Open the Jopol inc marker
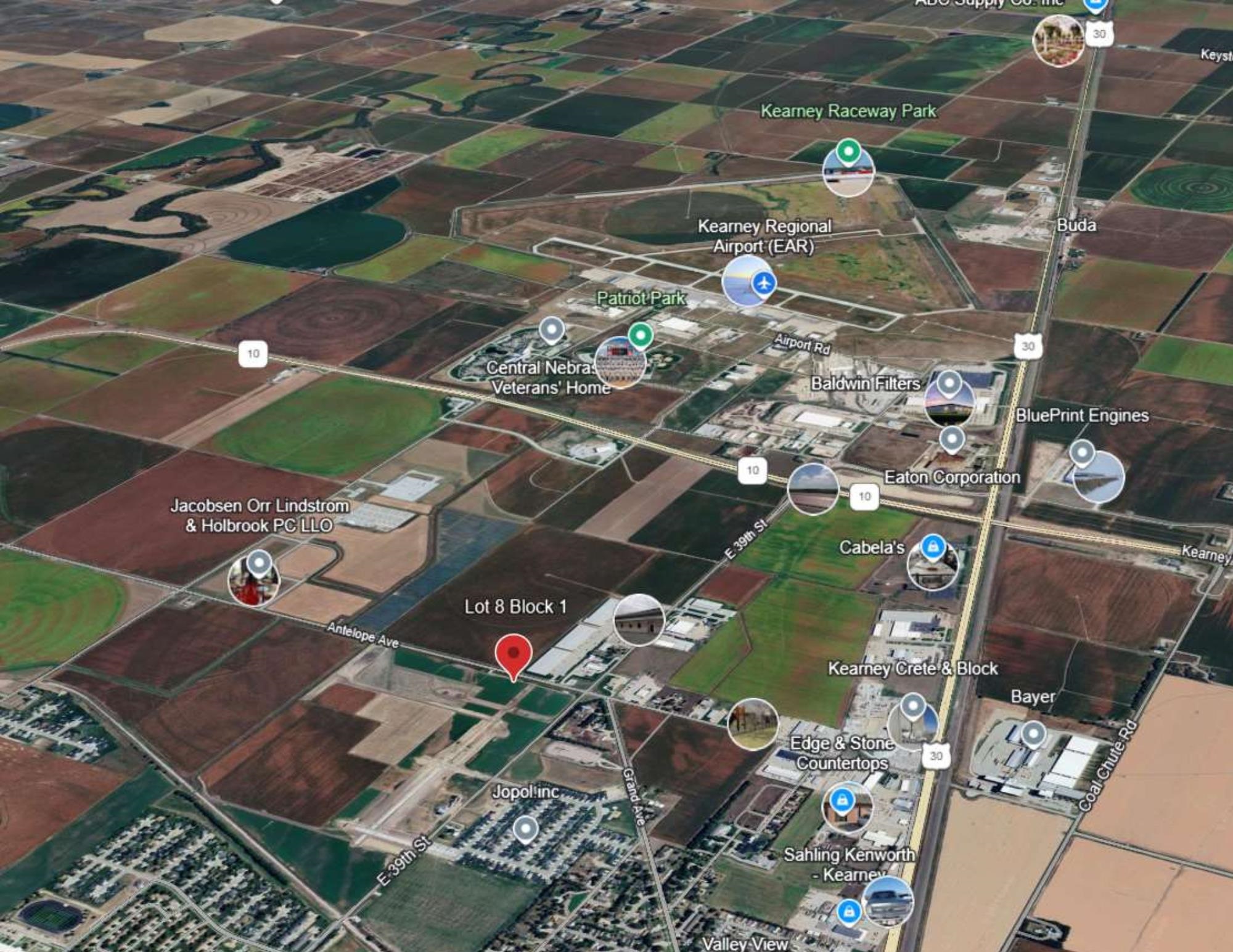Image resolution: width=1233 pixels, height=952 pixels. coord(525,828)
